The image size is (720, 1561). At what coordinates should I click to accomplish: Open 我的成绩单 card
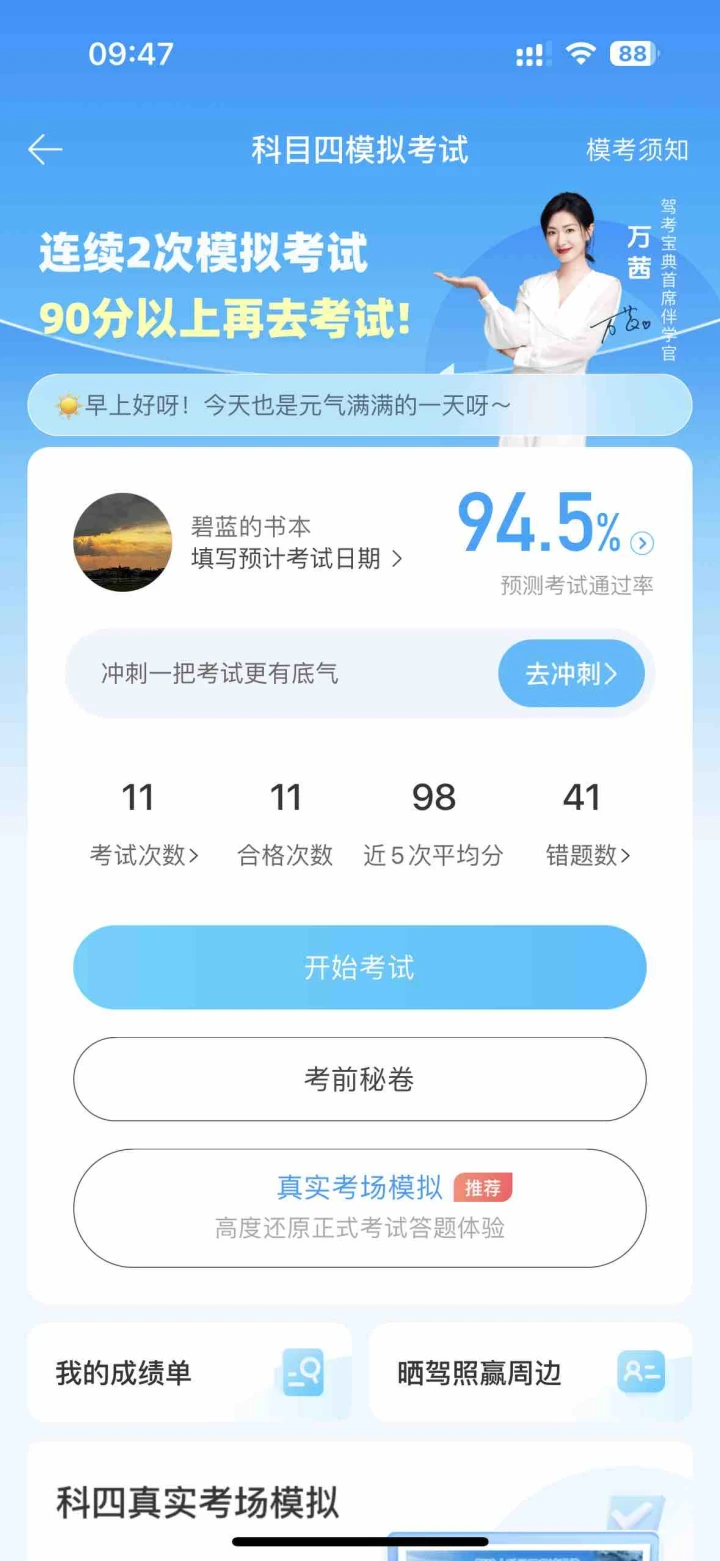[x=190, y=1373]
